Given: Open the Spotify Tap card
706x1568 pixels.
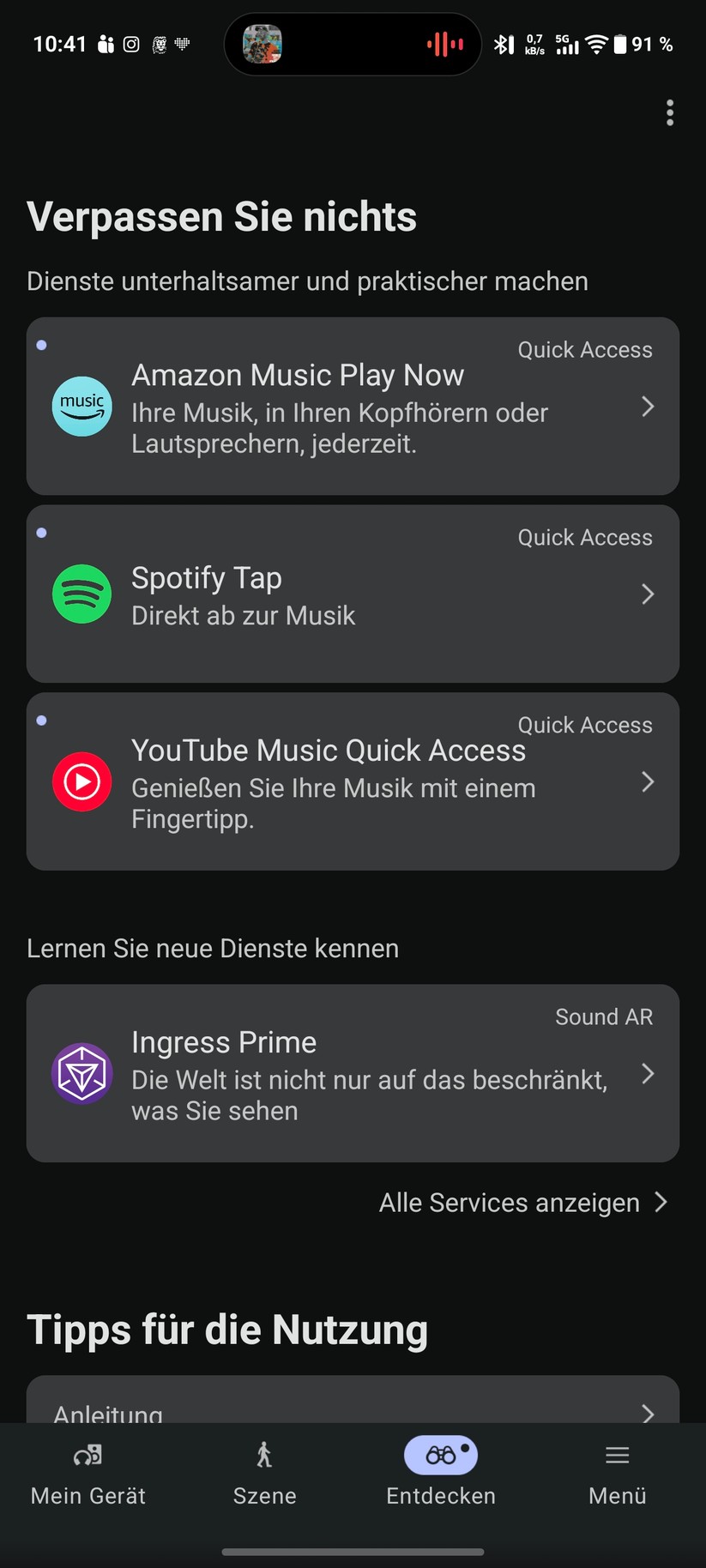Looking at the screenshot, I should 353,594.
